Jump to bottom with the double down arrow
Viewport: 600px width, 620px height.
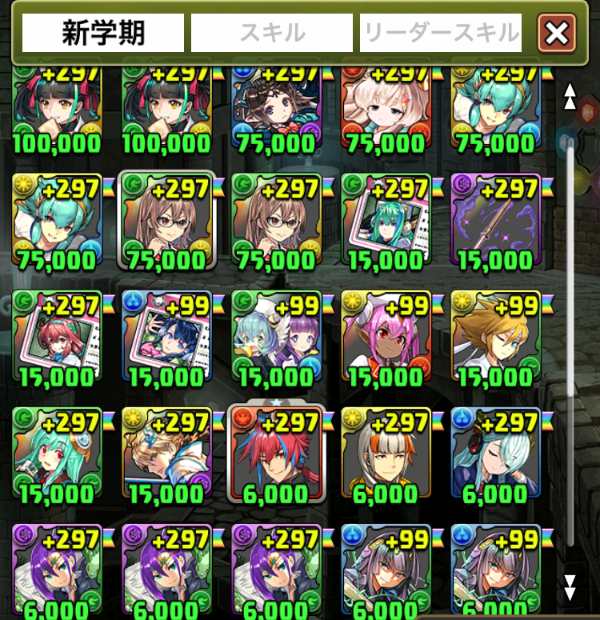pos(570,585)
